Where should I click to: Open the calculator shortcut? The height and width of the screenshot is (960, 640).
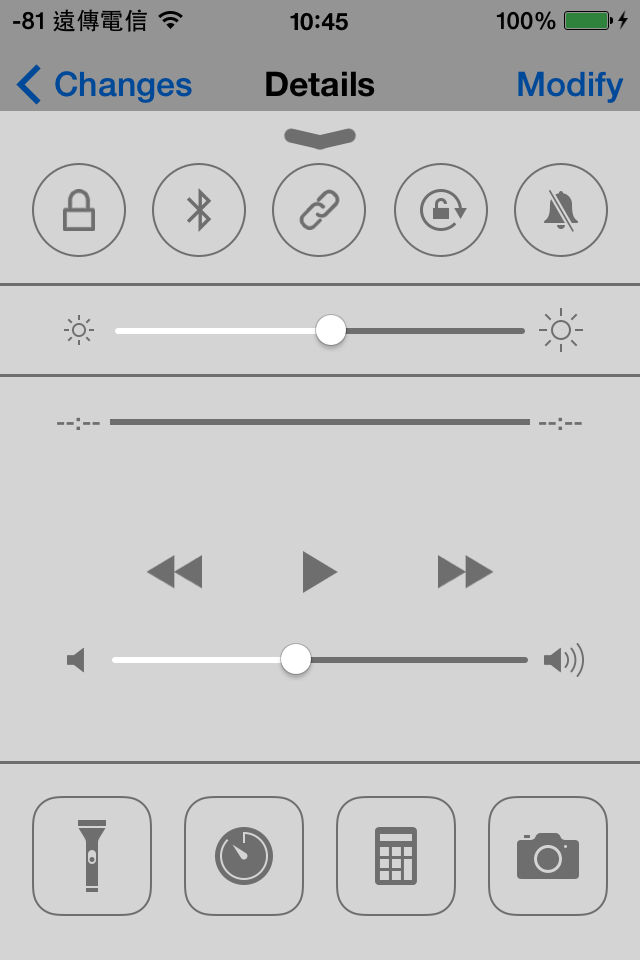click(x=396, y=856)
